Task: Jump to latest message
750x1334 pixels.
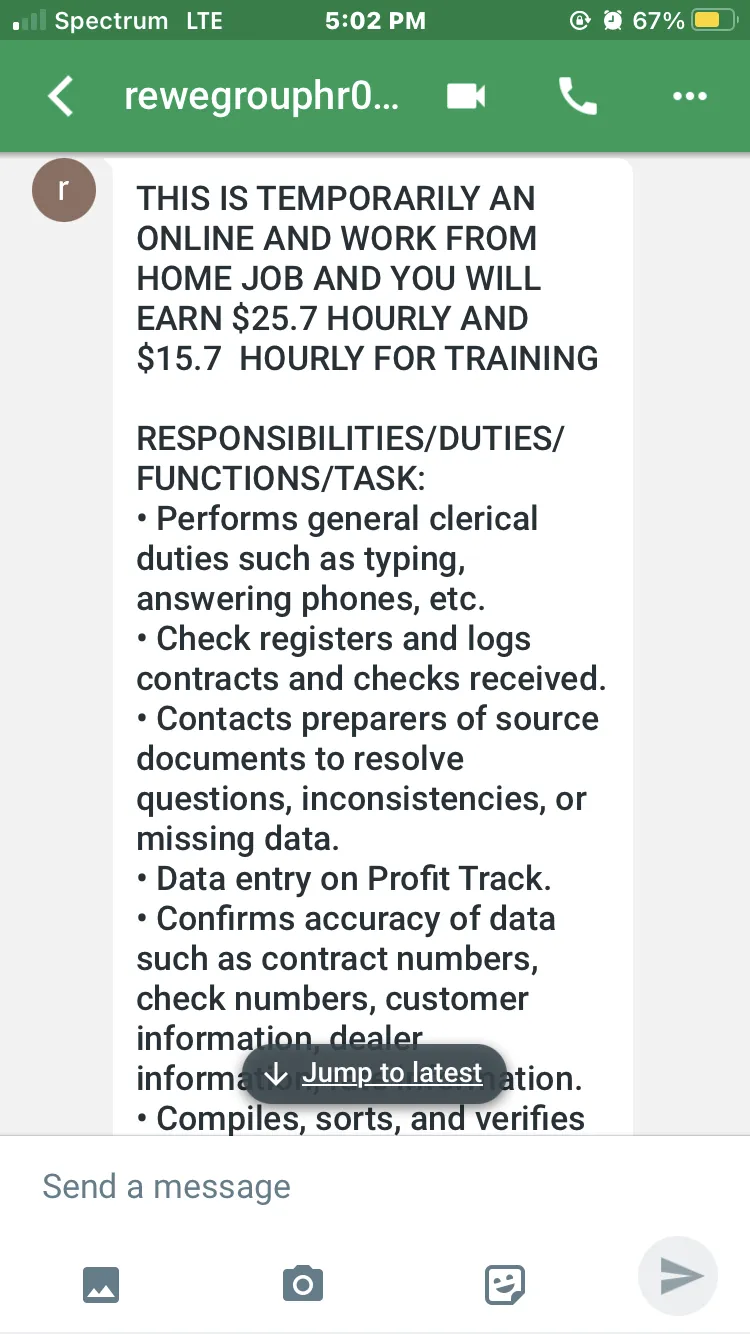Action: (374, 1074)
